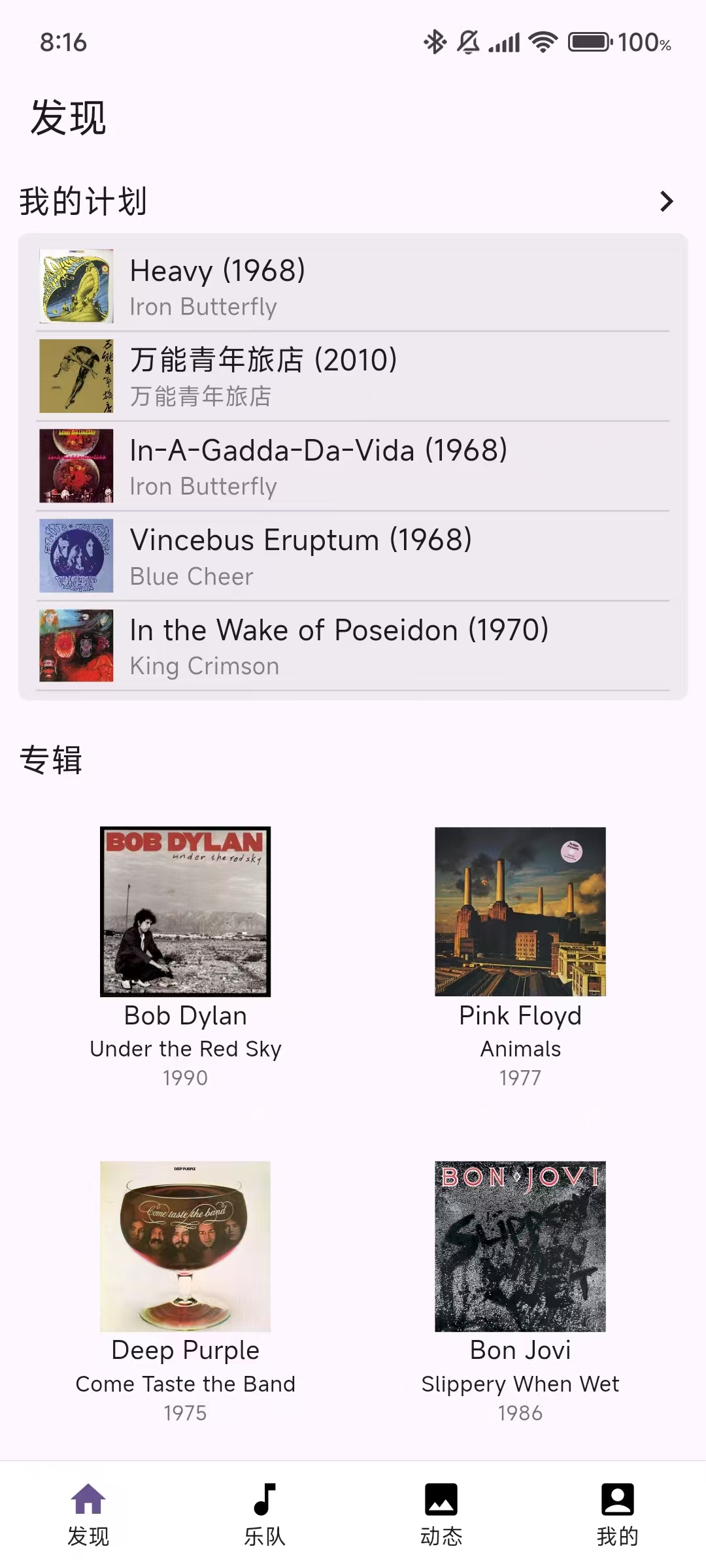706x1568 pixels.
Task: View In the Wake of Poseidon (1970)
Action: coord(353,646)
